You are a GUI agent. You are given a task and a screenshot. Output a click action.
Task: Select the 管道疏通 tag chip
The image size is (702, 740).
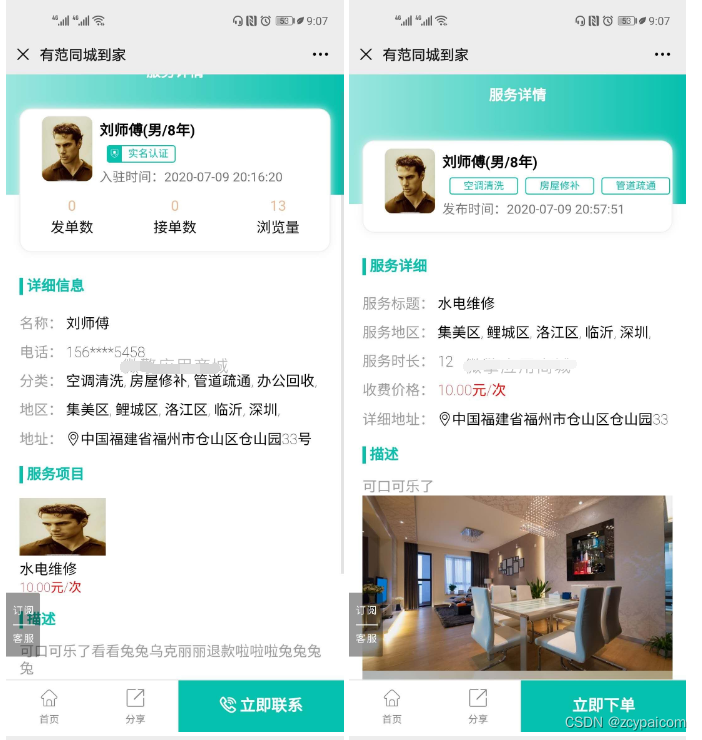pos(635,186)
